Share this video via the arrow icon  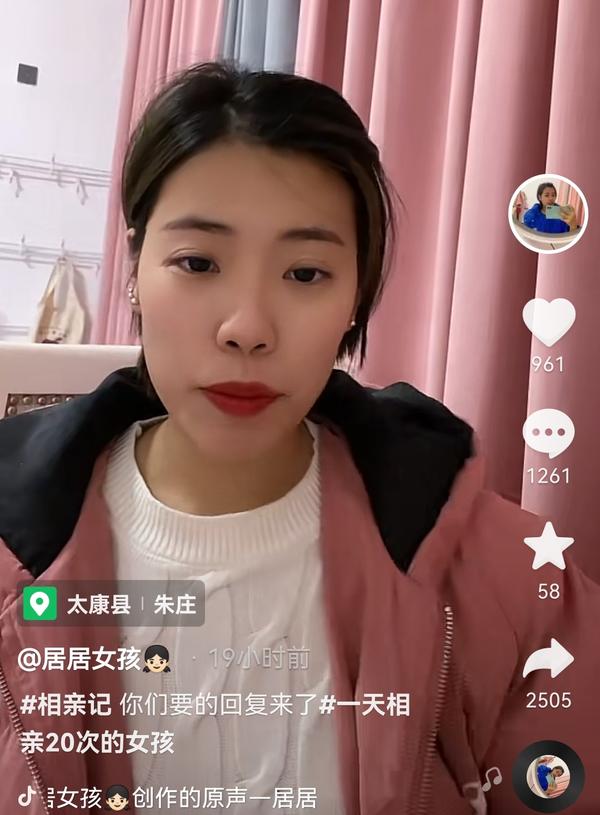[x=549, y=659]
